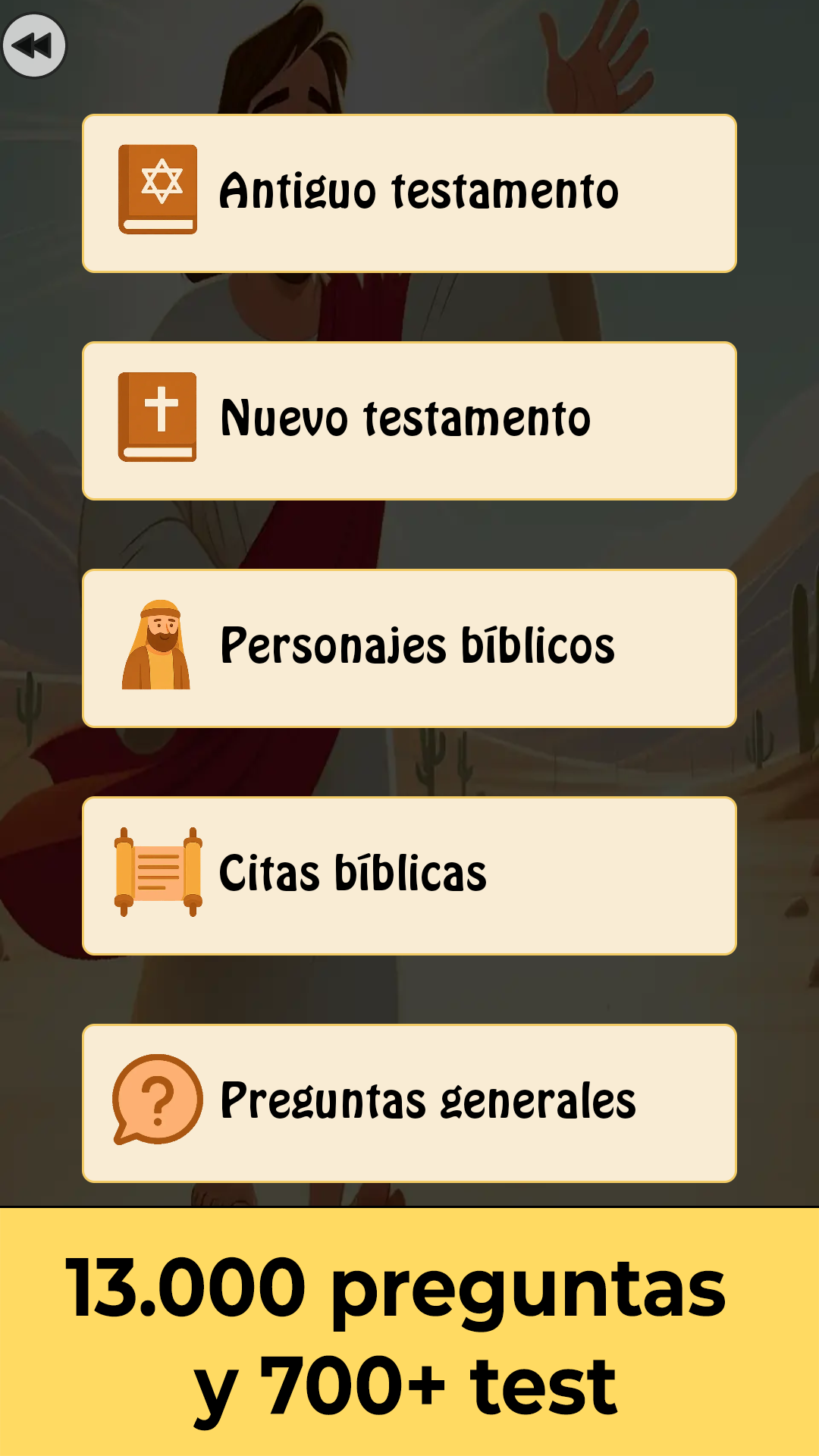Go back using the rewind icon
The width and height of the screenshot is (819, 1456).
click(34, 45)
